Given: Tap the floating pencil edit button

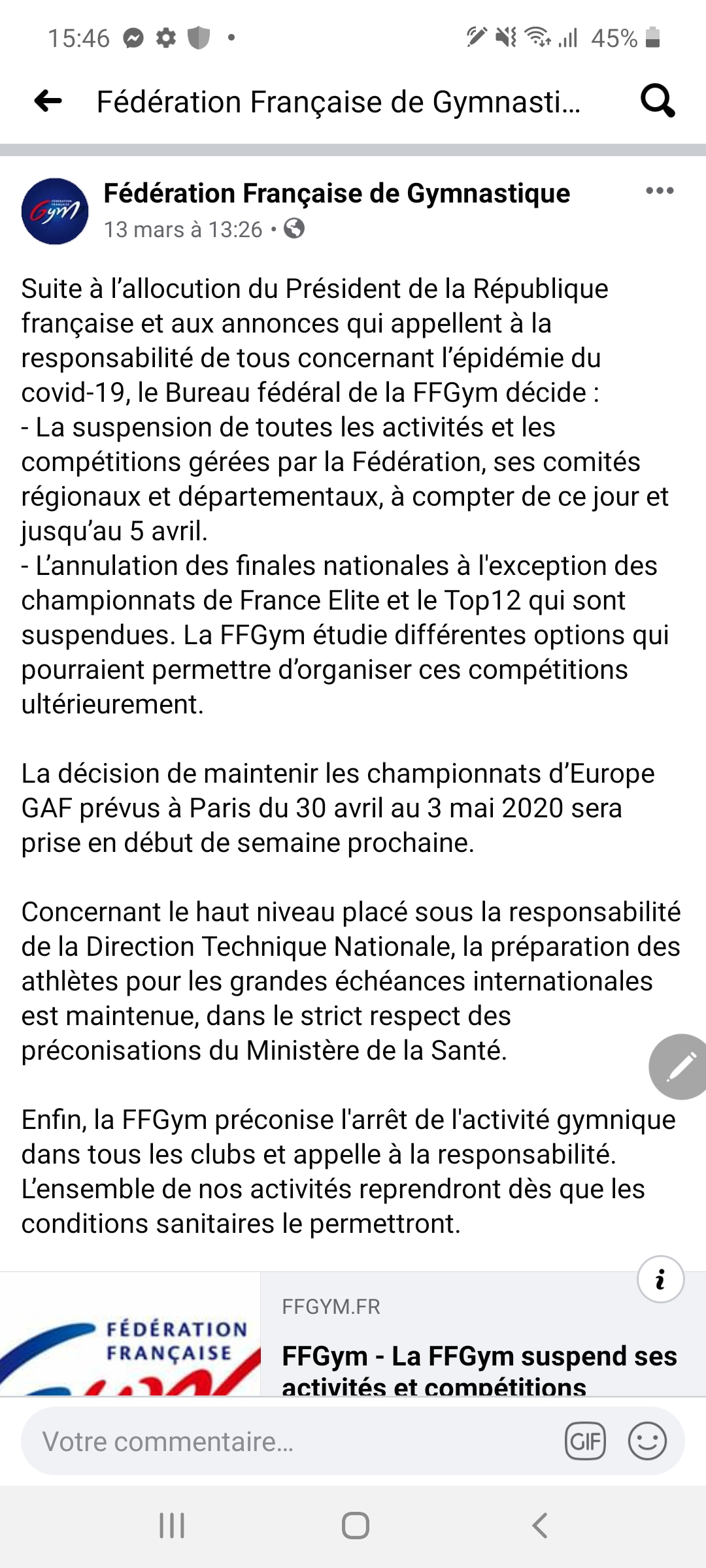Looking at the screenshot, I should coord(680,1066).
